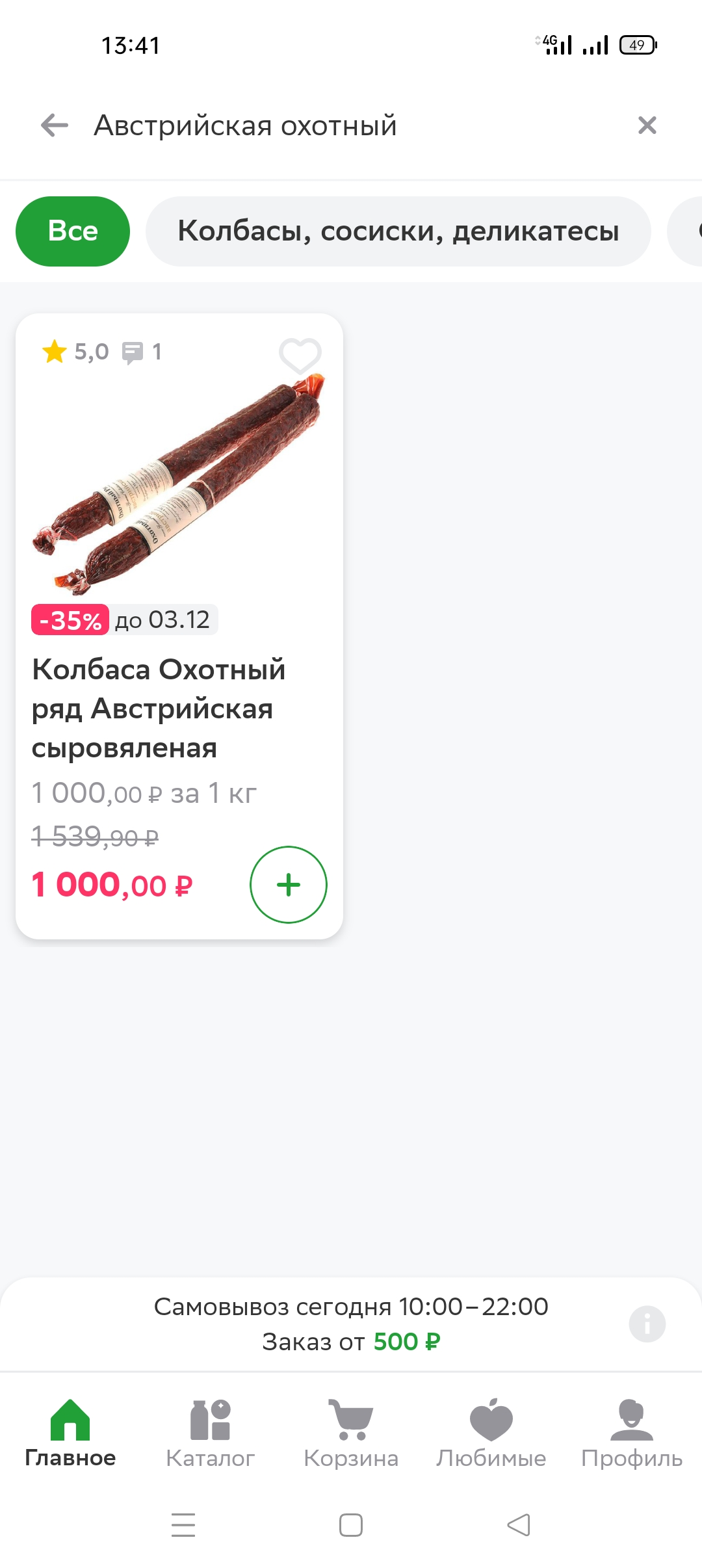Viewport: 702px width, 1568px height.
Task: Open the Любимые tab
Action: (491, 1434)
